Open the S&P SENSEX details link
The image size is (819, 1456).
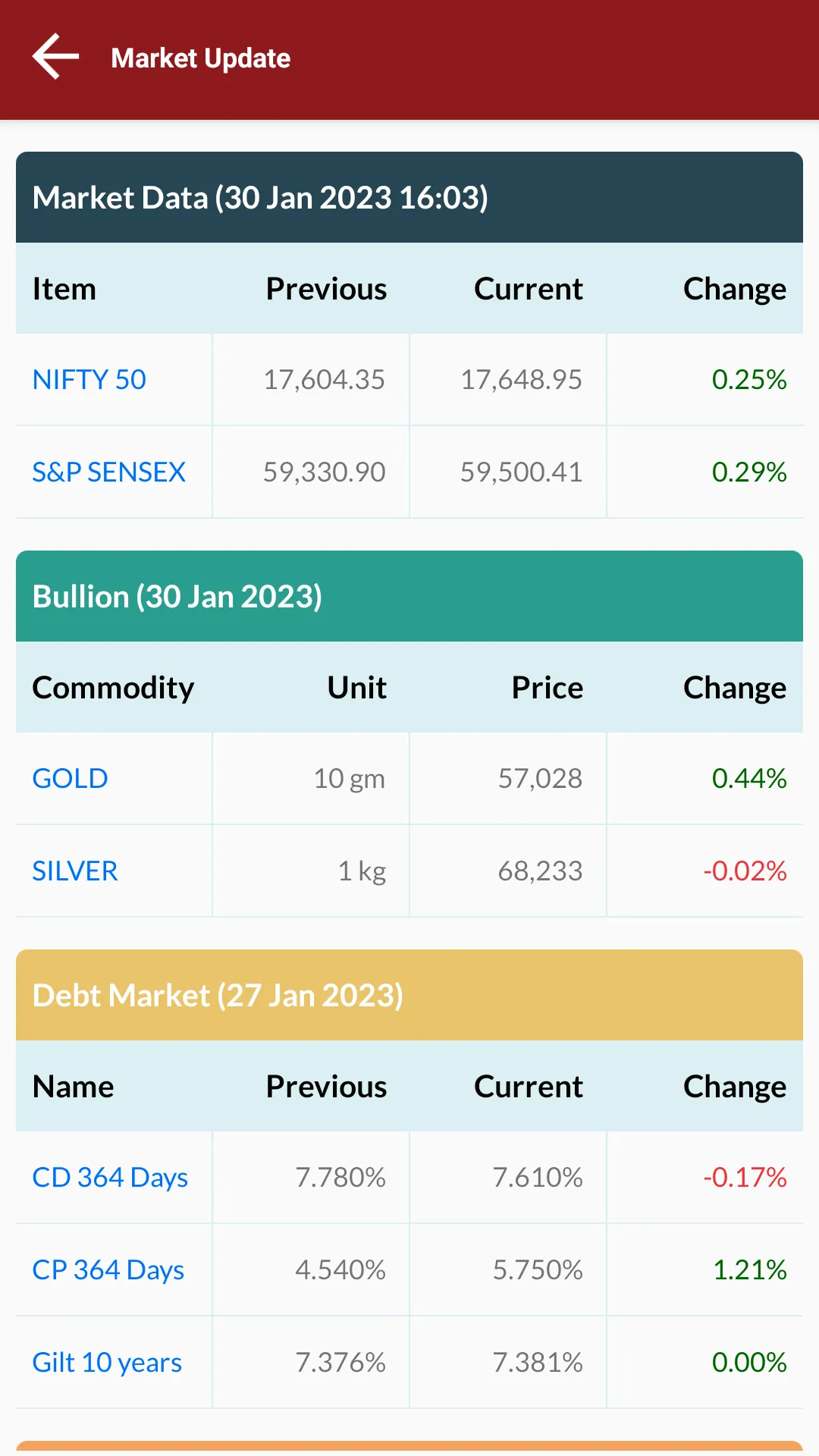coord(108,472)
